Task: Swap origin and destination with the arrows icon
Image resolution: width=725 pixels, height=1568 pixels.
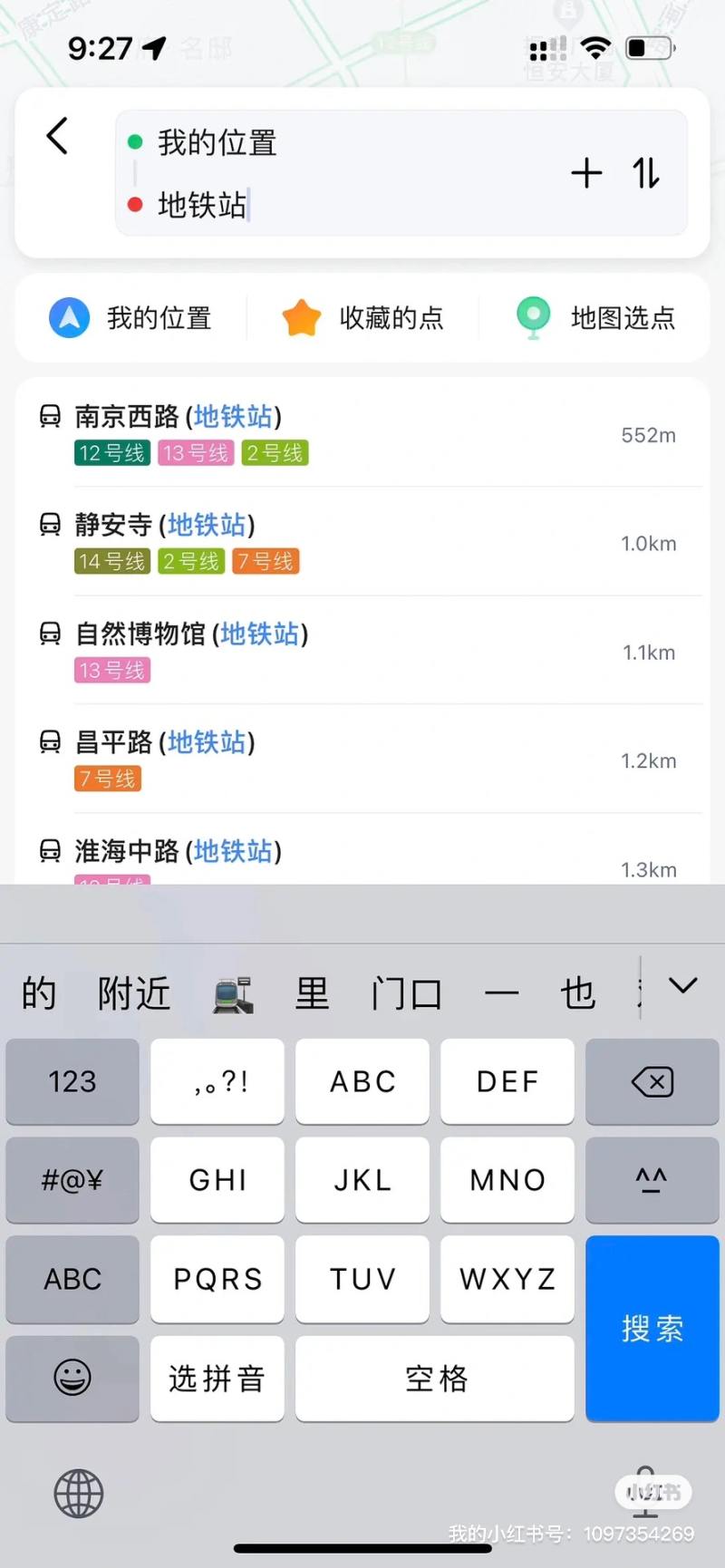Action: click(x=645, y=173)
